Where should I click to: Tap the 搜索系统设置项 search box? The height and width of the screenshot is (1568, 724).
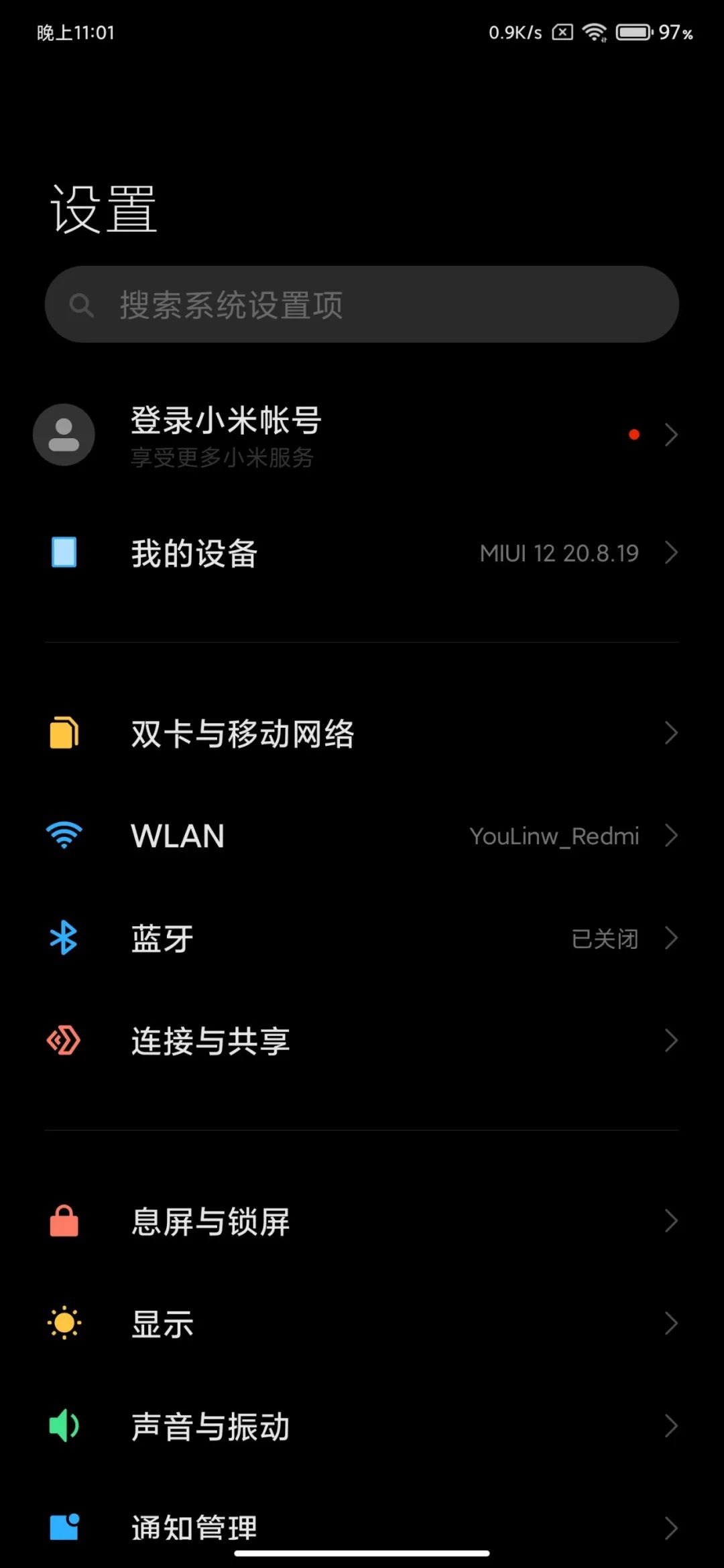(x=362, y=305)
